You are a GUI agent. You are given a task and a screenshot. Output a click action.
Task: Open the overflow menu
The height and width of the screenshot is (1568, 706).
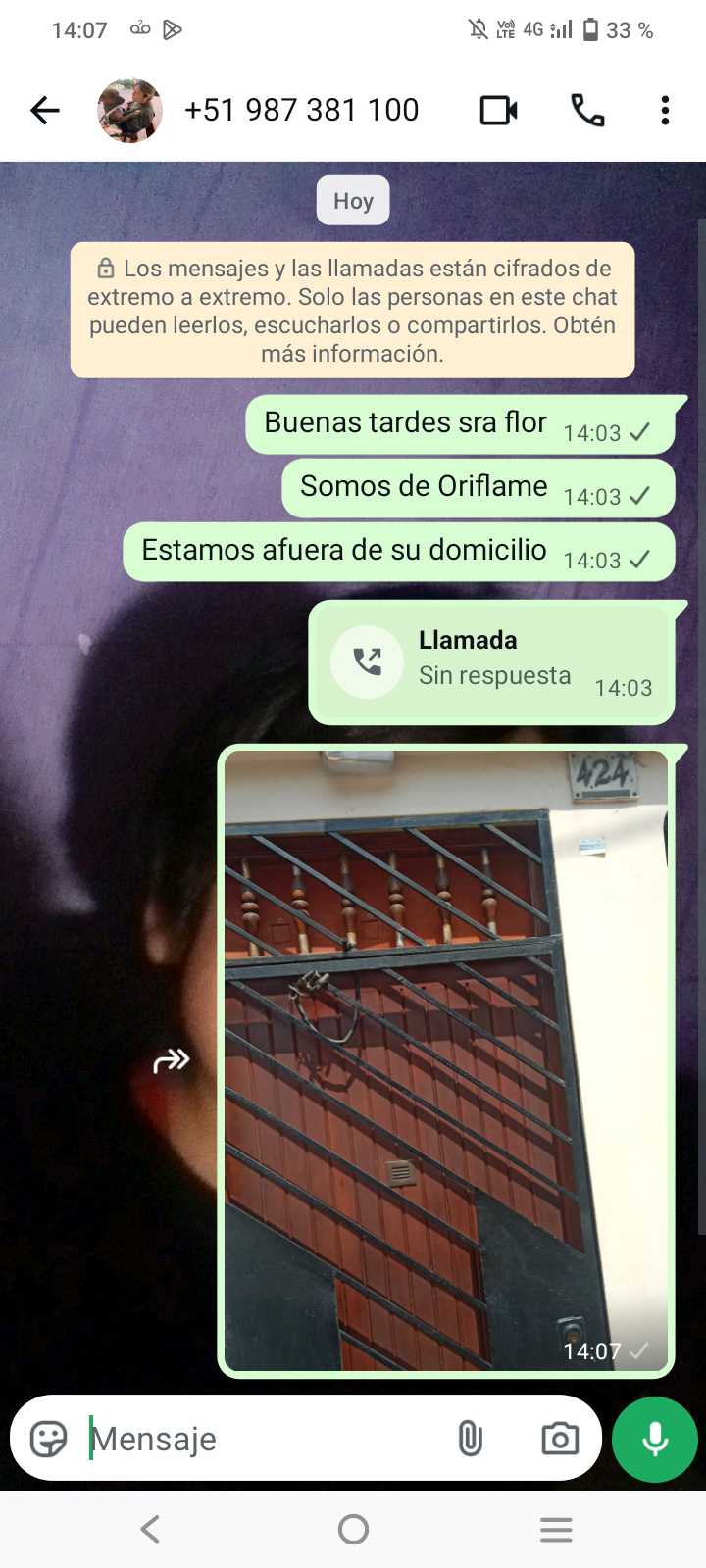[x=665, y=111]
